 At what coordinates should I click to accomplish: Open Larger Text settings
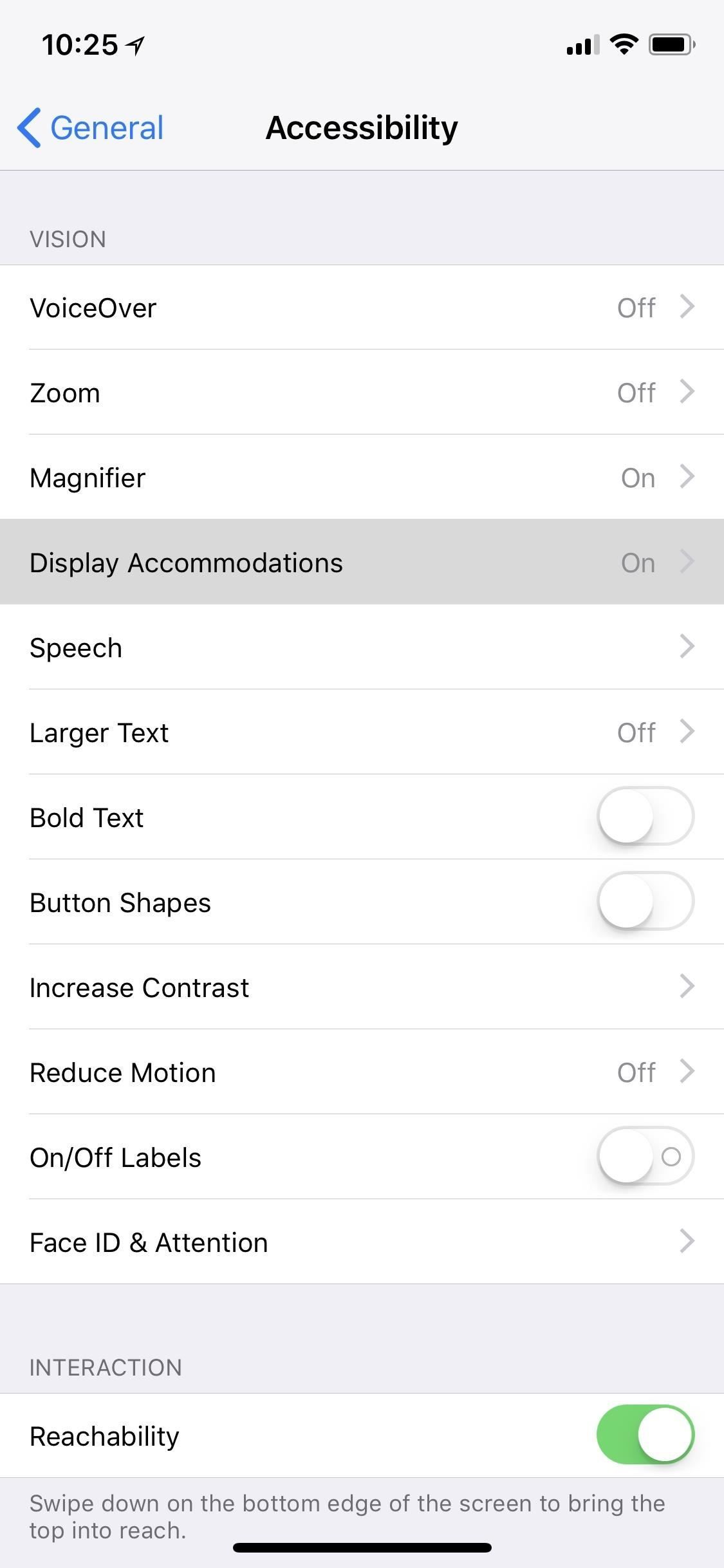pyautogui.click(x=362, y=733)
